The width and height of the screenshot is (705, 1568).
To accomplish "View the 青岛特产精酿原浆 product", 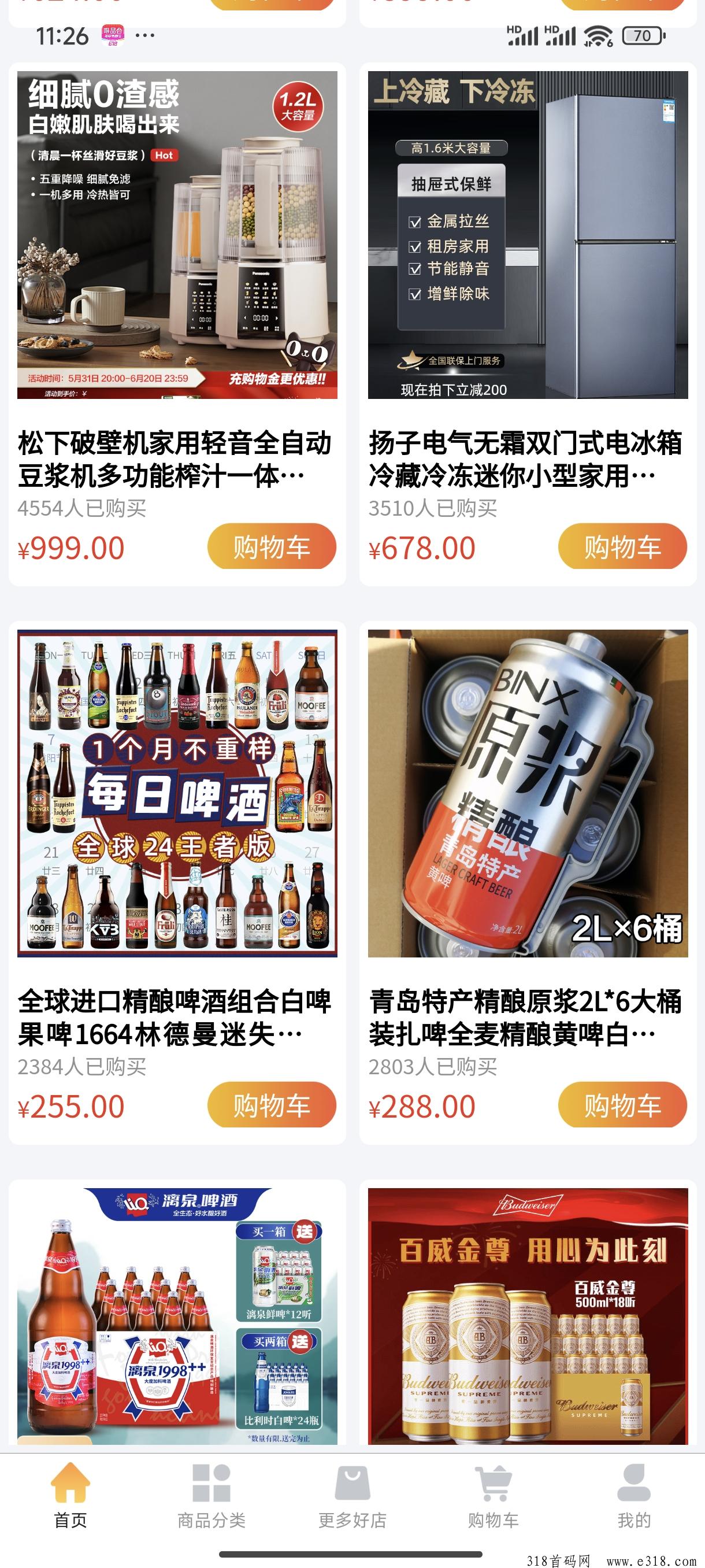I will (x=528, y=793).
